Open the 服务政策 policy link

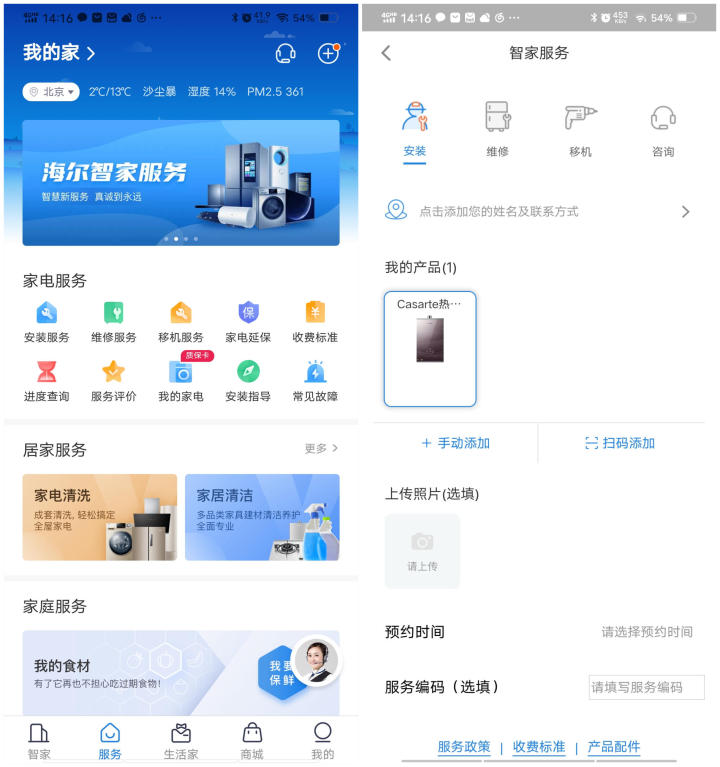tap(464, 747)
